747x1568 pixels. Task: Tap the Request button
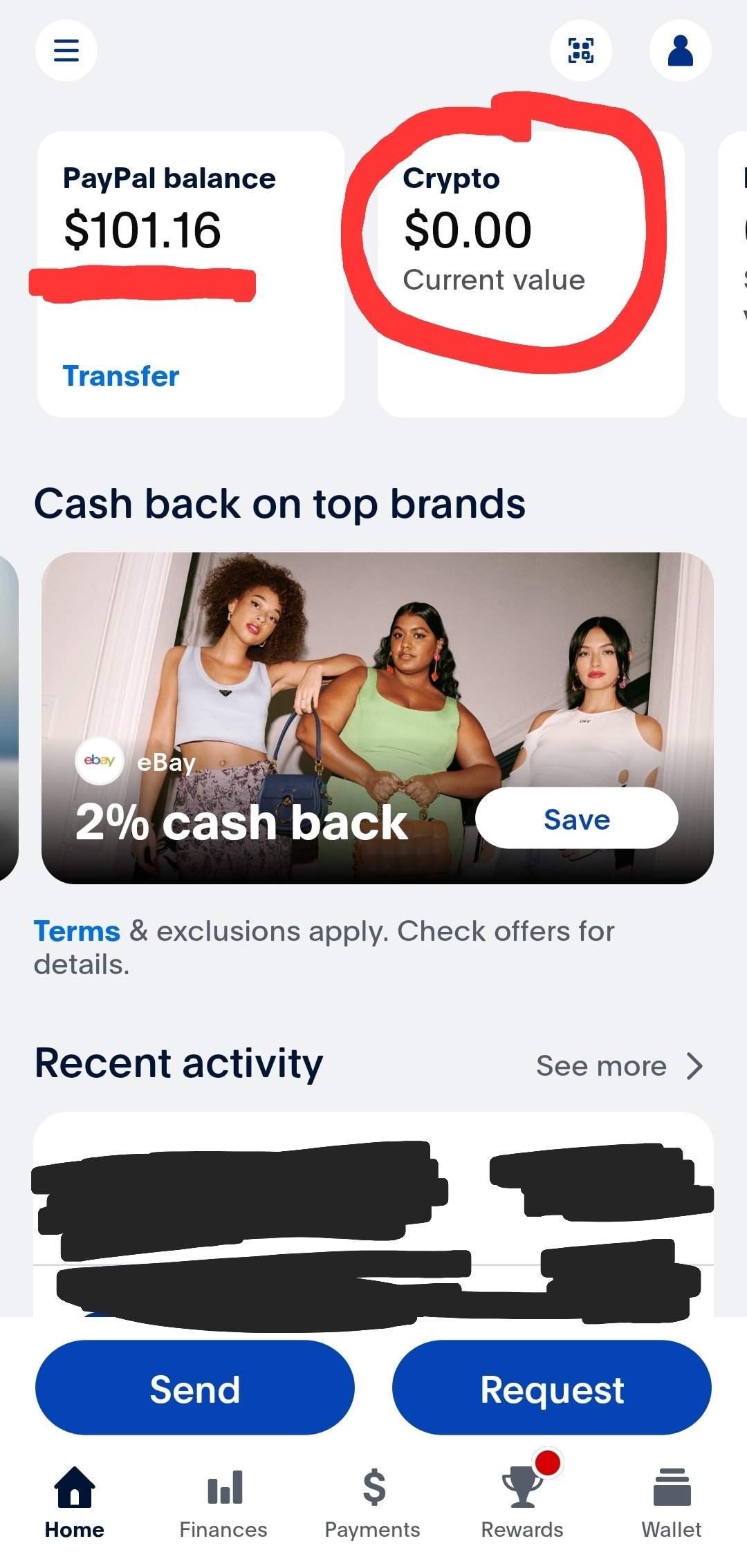[552, 1389]
